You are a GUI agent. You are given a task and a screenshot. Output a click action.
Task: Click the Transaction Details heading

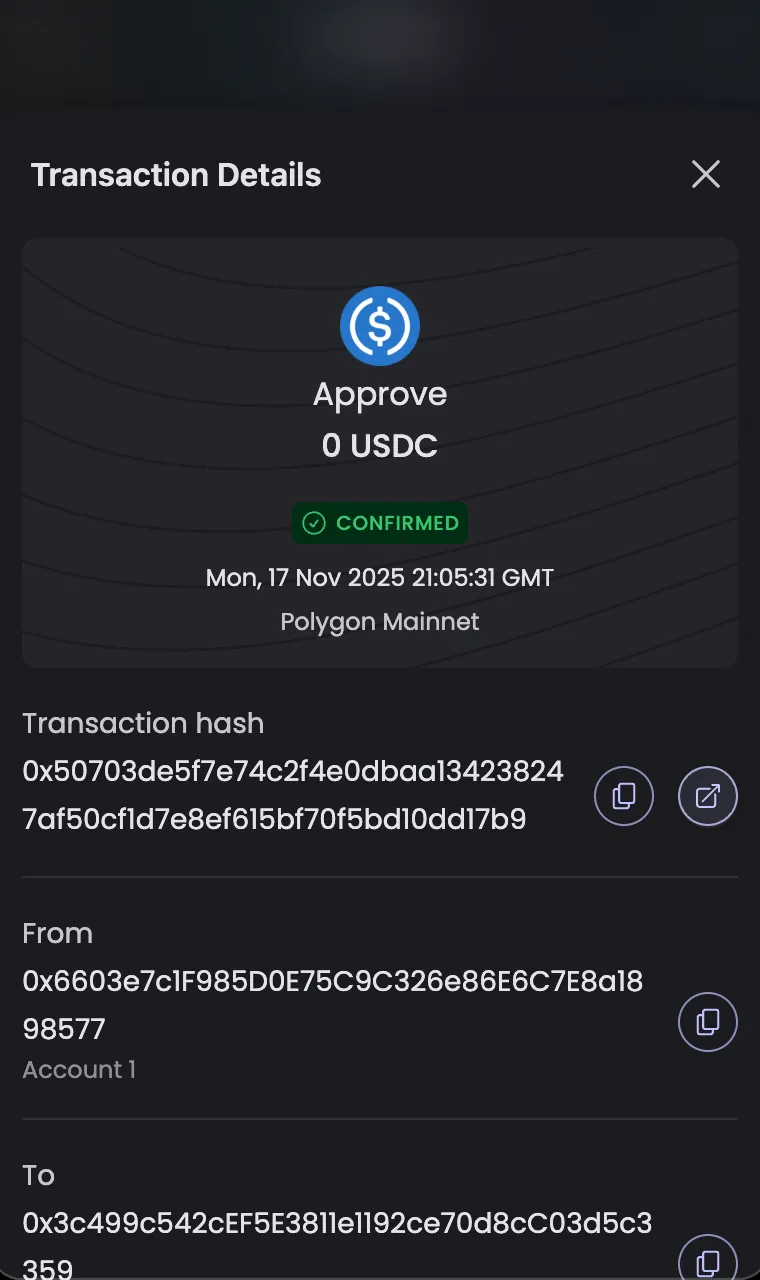coord(177,174)
